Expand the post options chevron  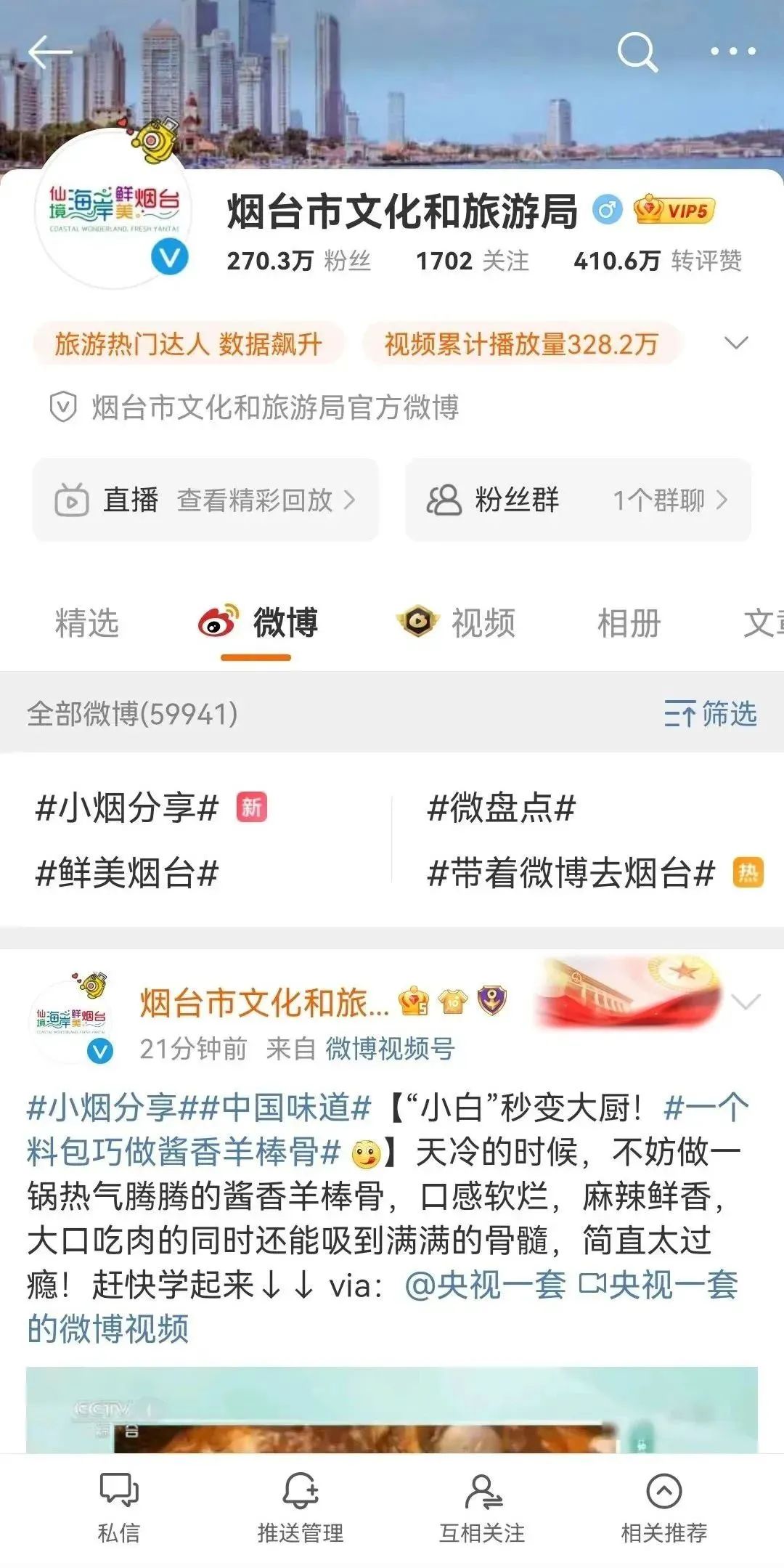pyautogui.click(x=746, y=1002)
